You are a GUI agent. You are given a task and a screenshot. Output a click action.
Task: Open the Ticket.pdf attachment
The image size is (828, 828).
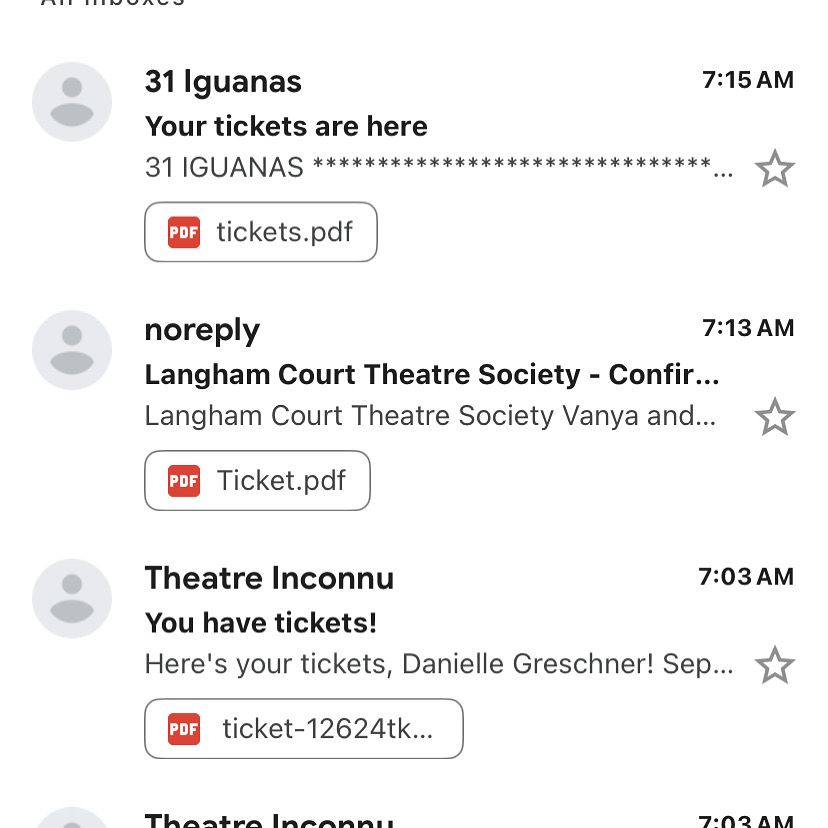[x=258, y=481]
